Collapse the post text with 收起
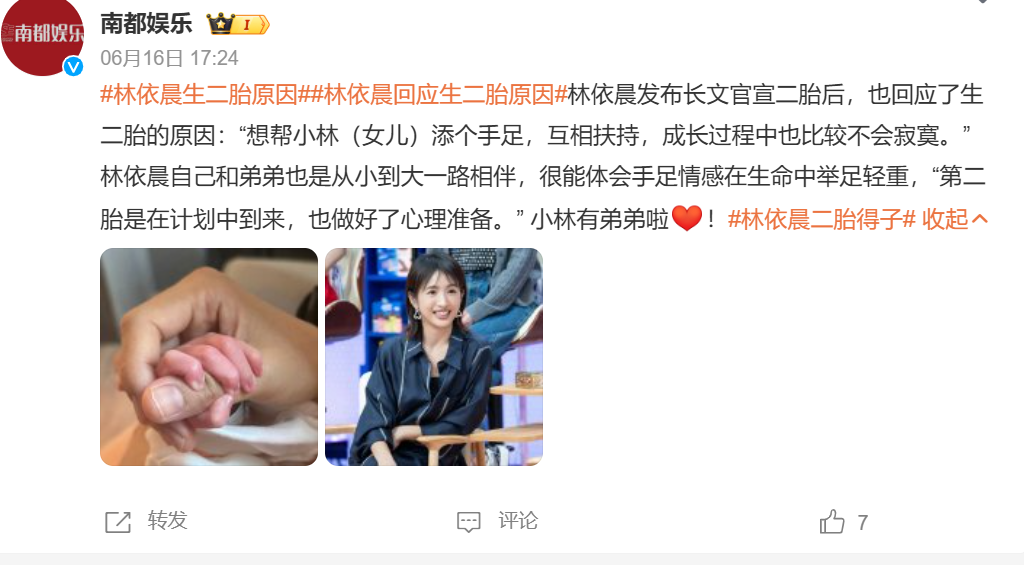The height and width of the screenshot is (565, 1024). click(x=955, y=220)
